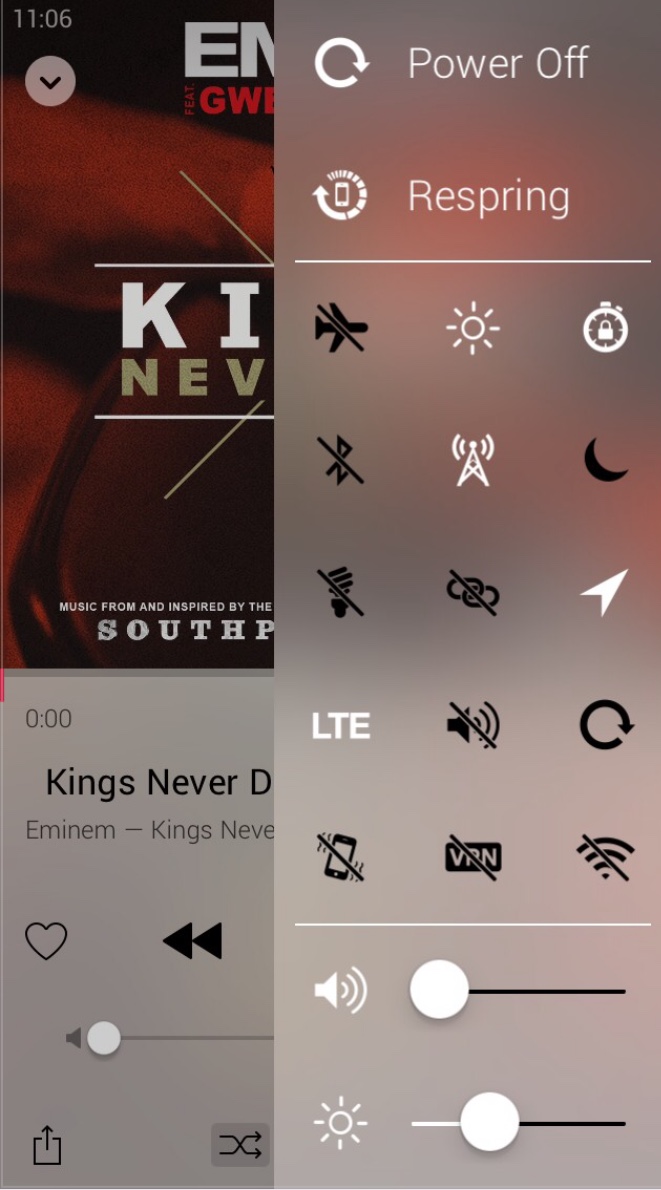Toggle the hotspot chain-link icon
The width and height of the screenshot is (661, 1190).
point(473,592)
